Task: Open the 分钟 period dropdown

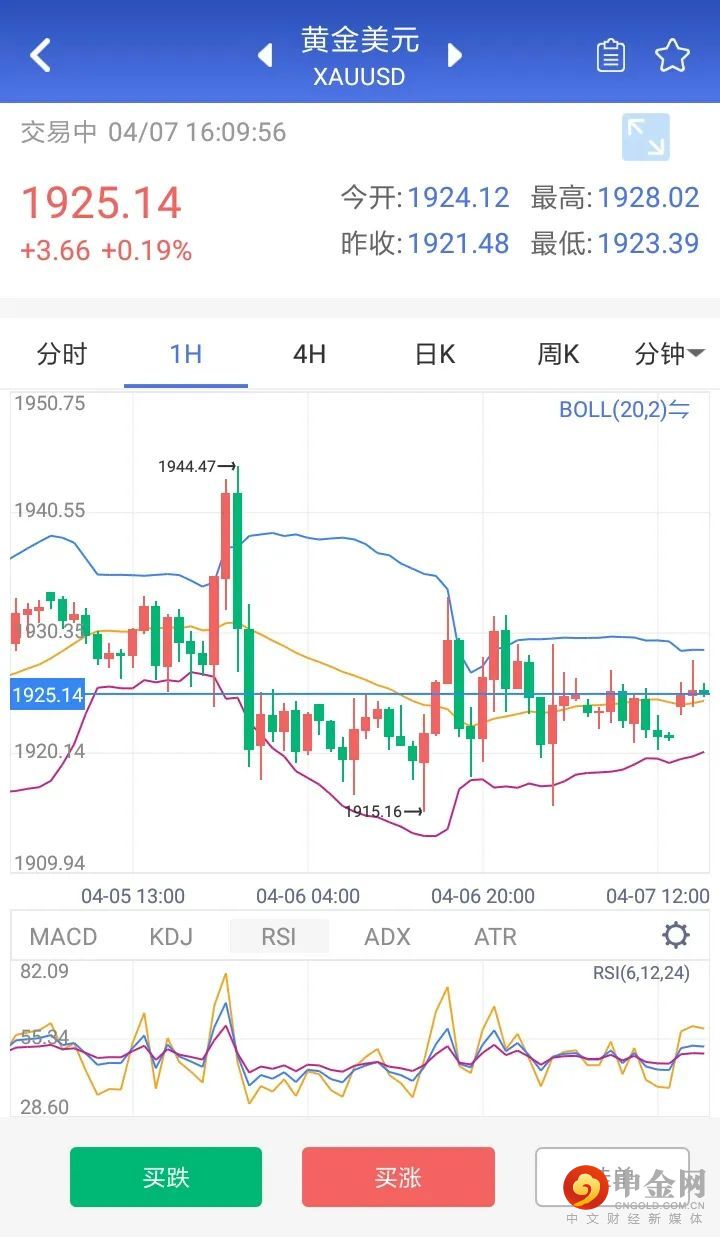Action: pyautogui.click(x=669, y=354)
